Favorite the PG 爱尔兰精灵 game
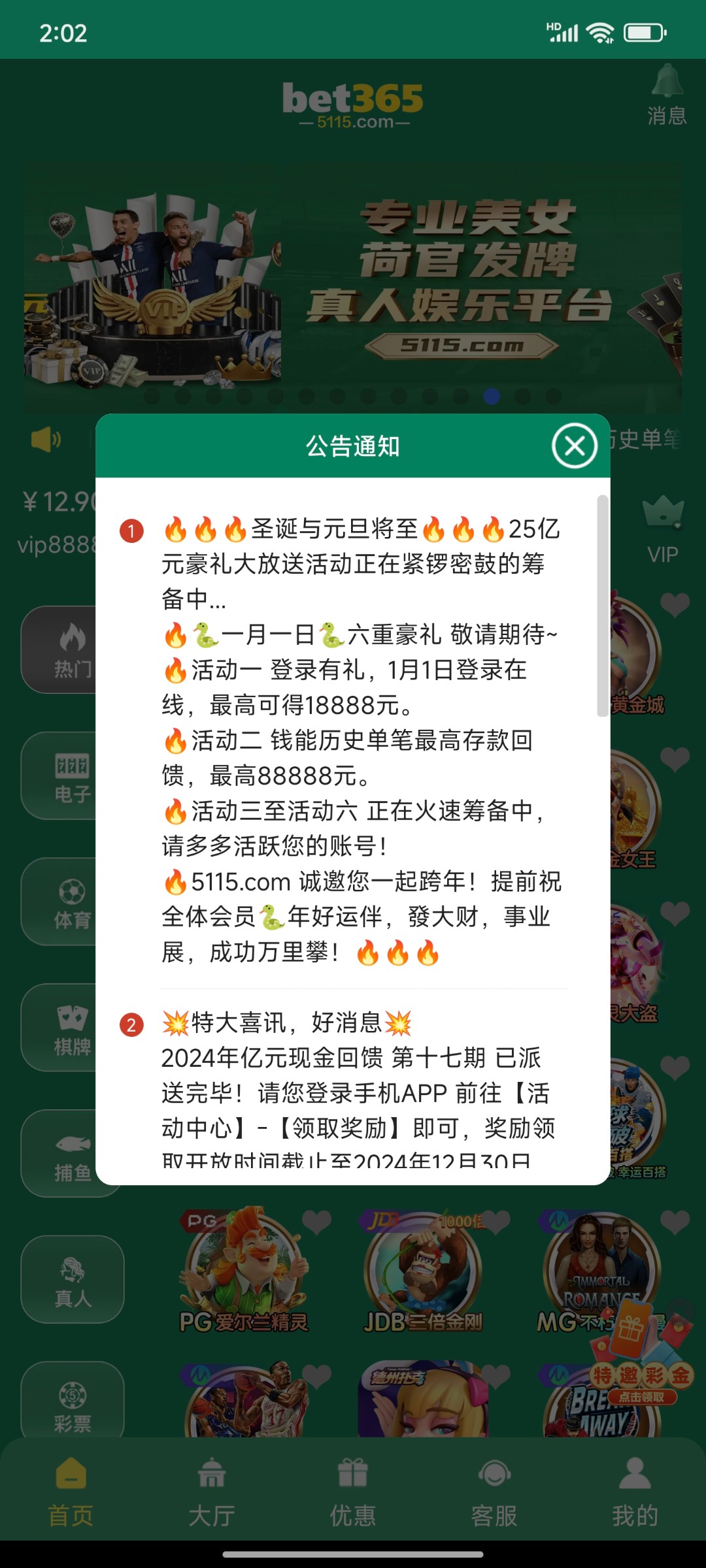Image resolution: width=706 pixels, height=1568 pixels. click(x=316, y=1220)
